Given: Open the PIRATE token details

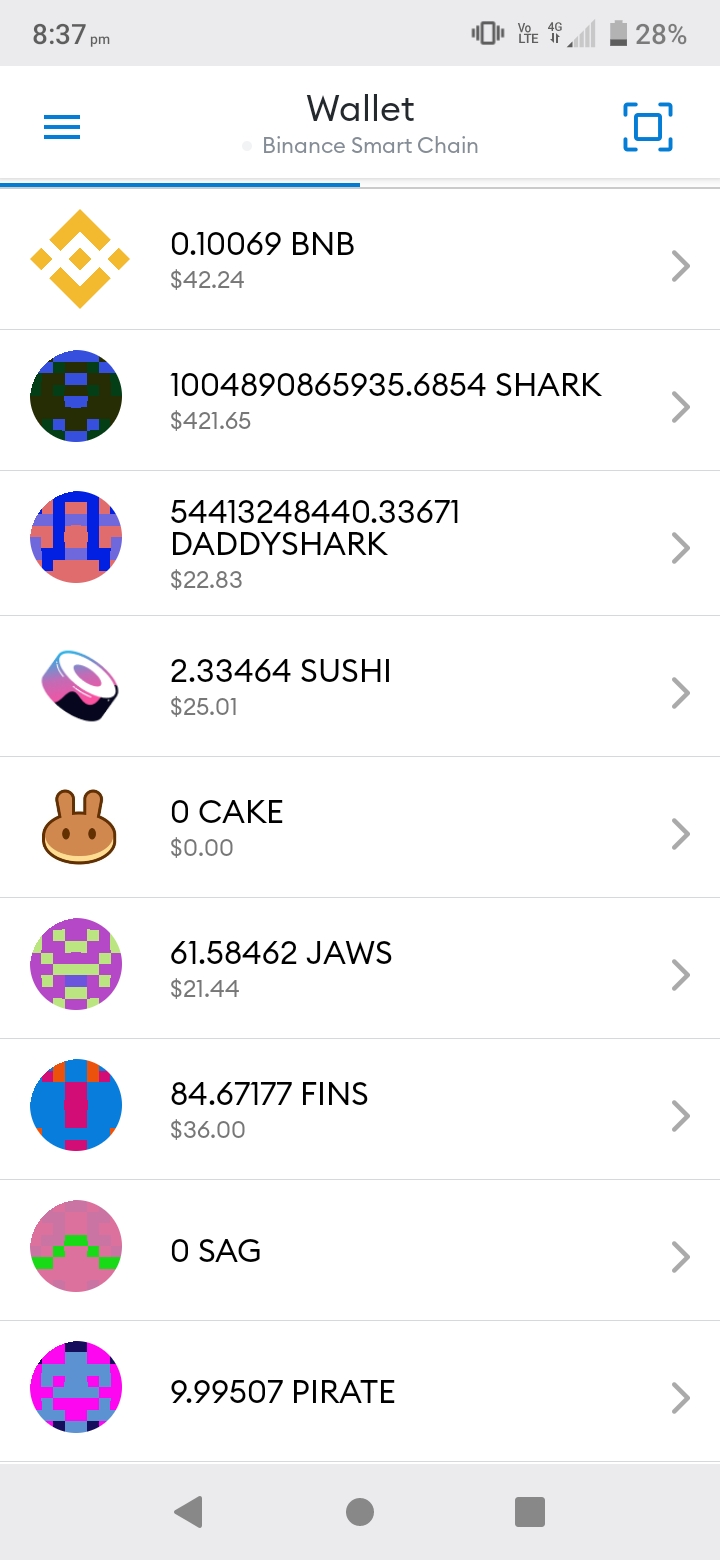Looking at the screenshot, I should click(x=360, y=1392).
